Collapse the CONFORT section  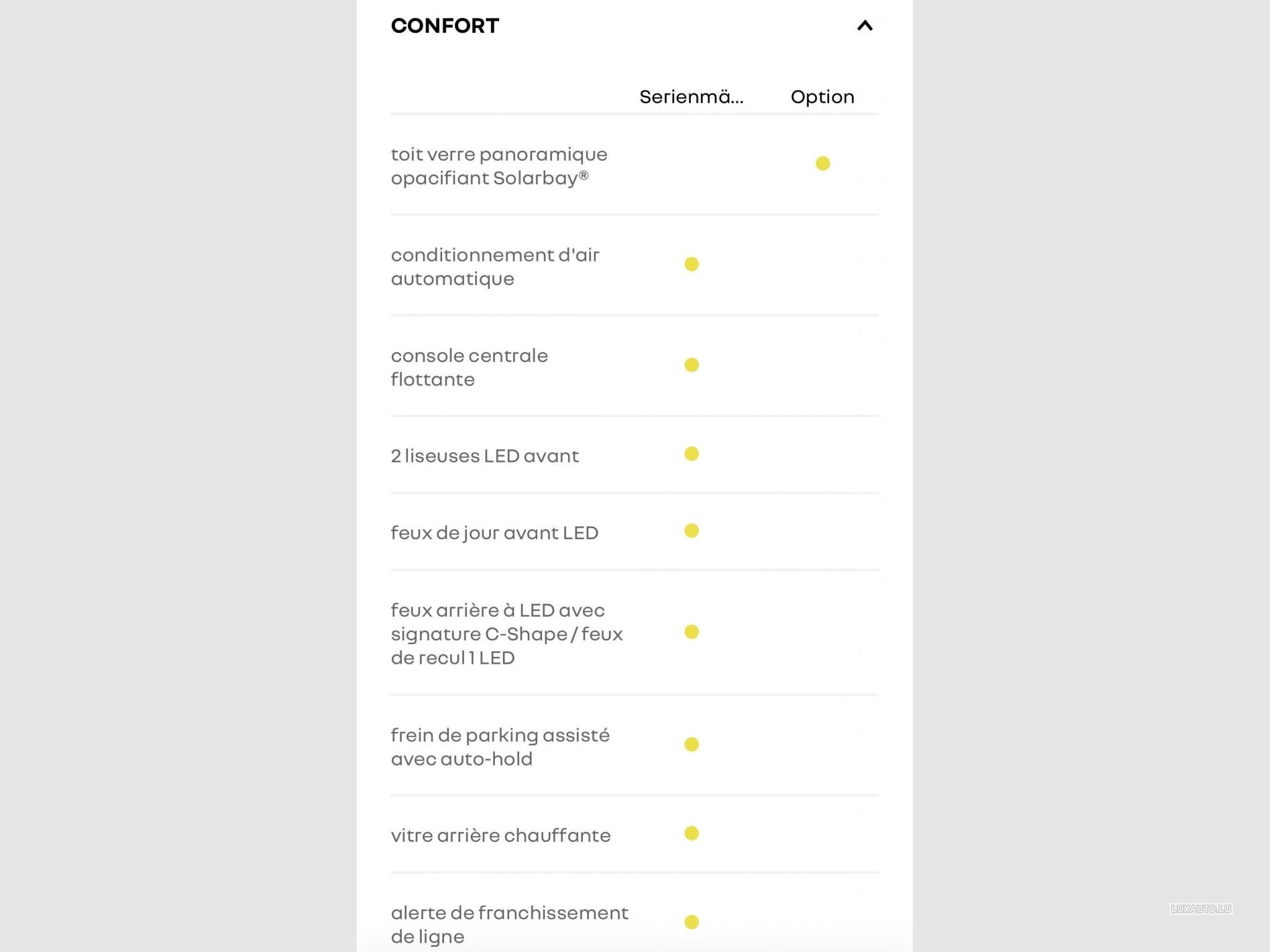(x=864, y=25)
